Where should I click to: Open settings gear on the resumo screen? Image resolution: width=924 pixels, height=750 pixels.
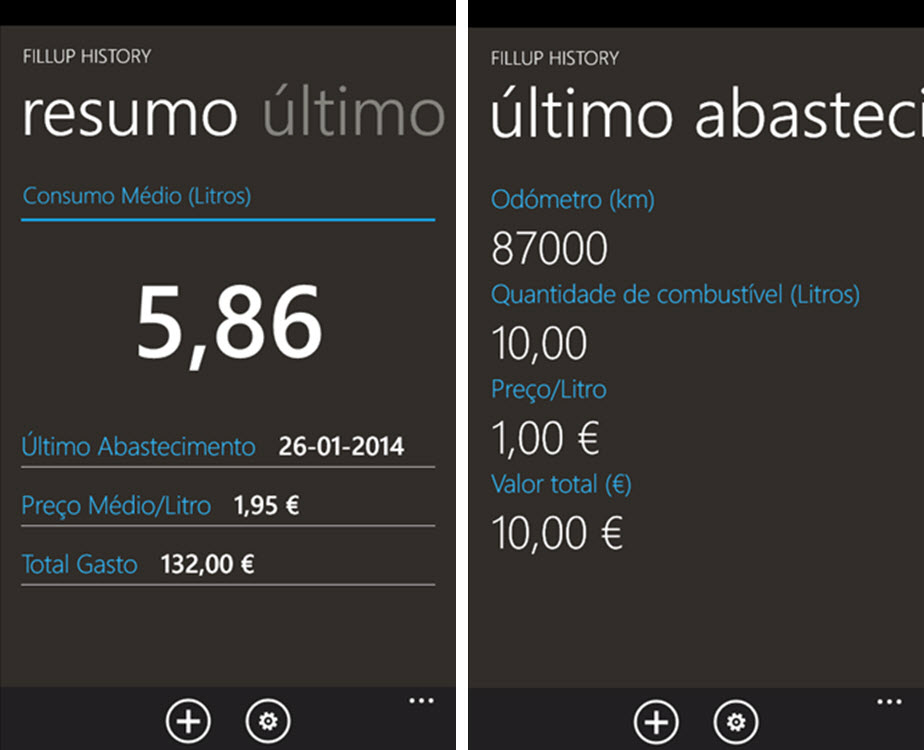tap(268, 720)
